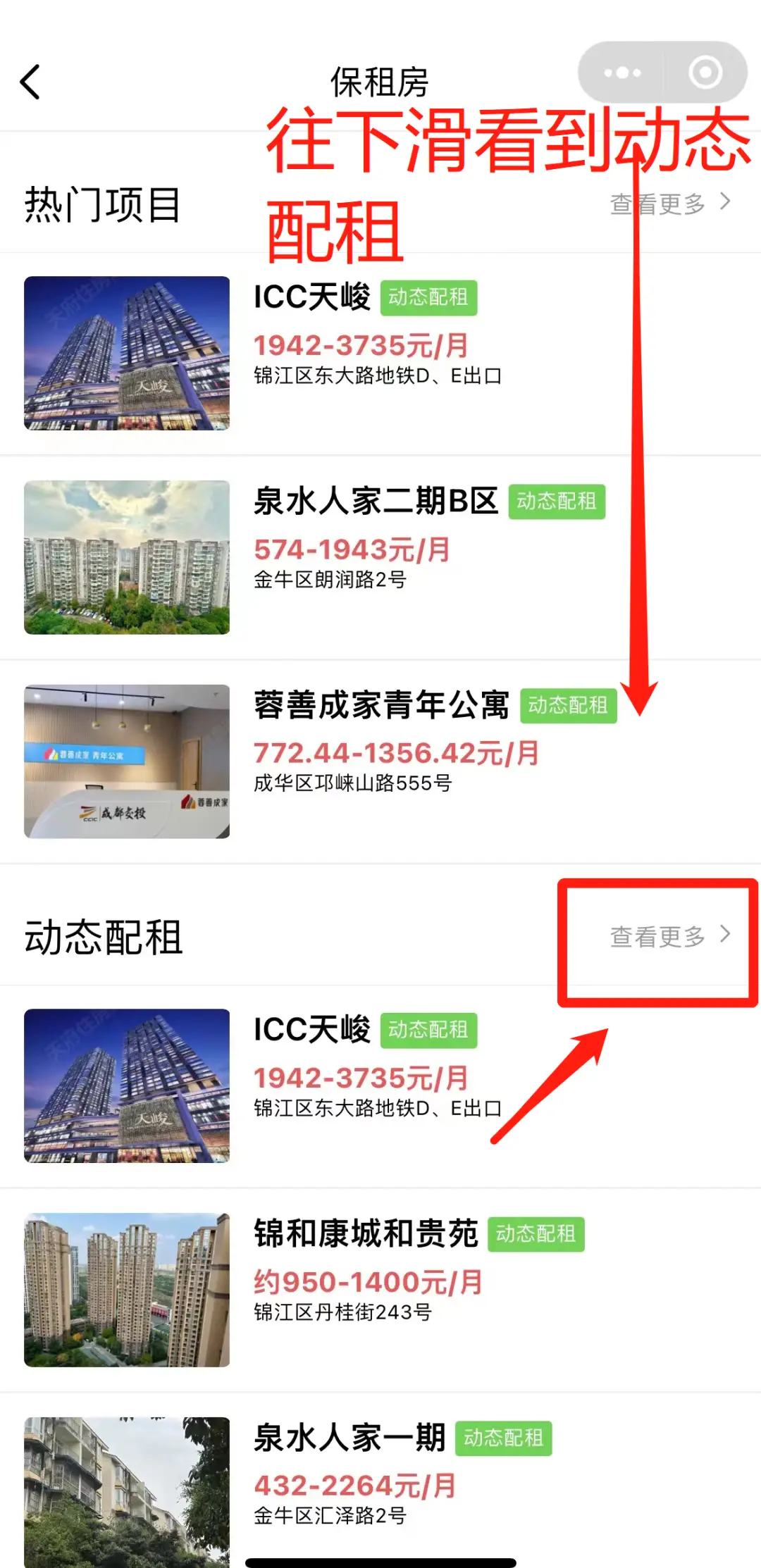761x1568 pixels.
Task: Expand 查看更多 next to 热门项目
Action: coord(657,204)
